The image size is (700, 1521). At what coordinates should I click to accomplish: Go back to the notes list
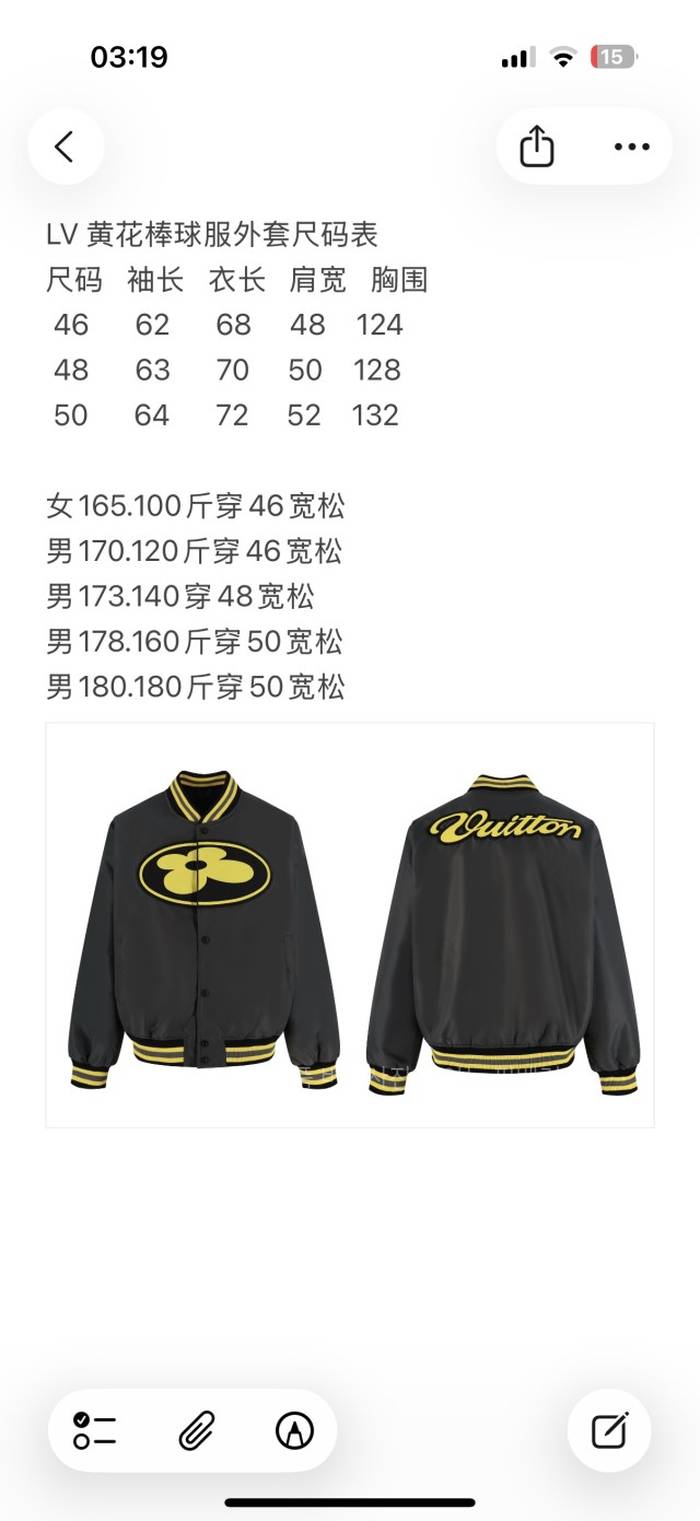(x=65, y=147)
